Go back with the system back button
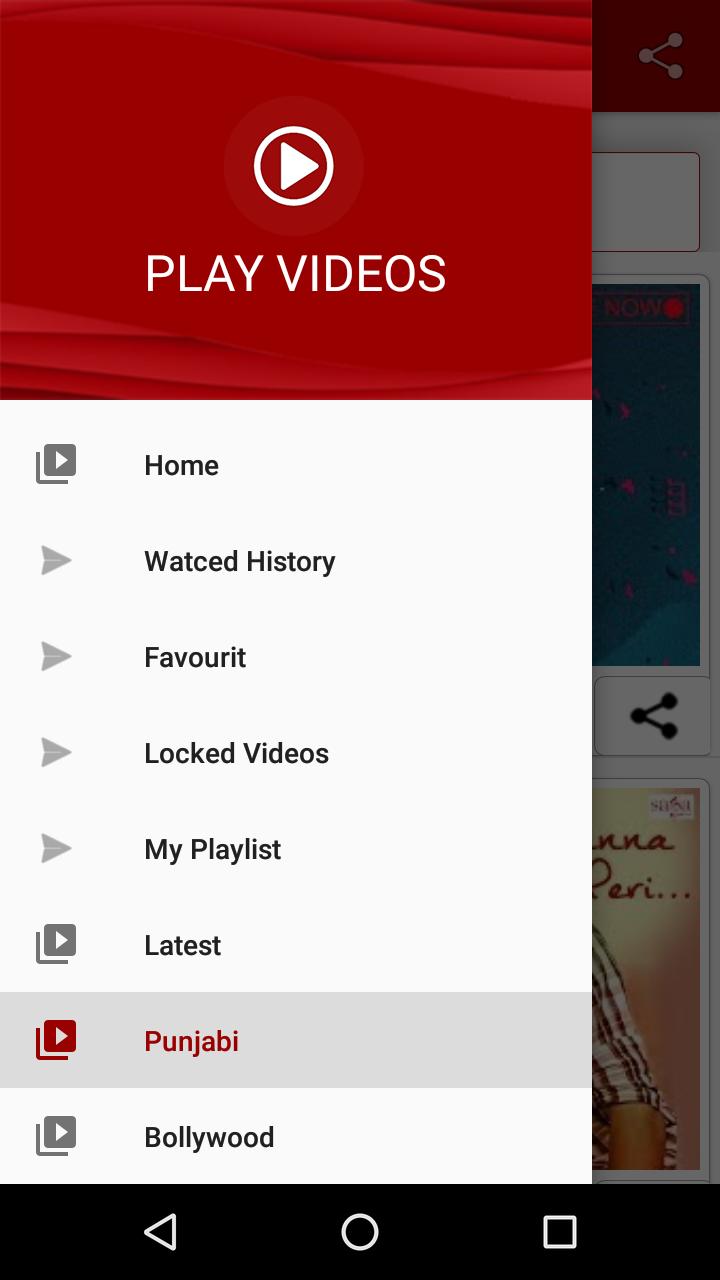 coord(160,1232)
